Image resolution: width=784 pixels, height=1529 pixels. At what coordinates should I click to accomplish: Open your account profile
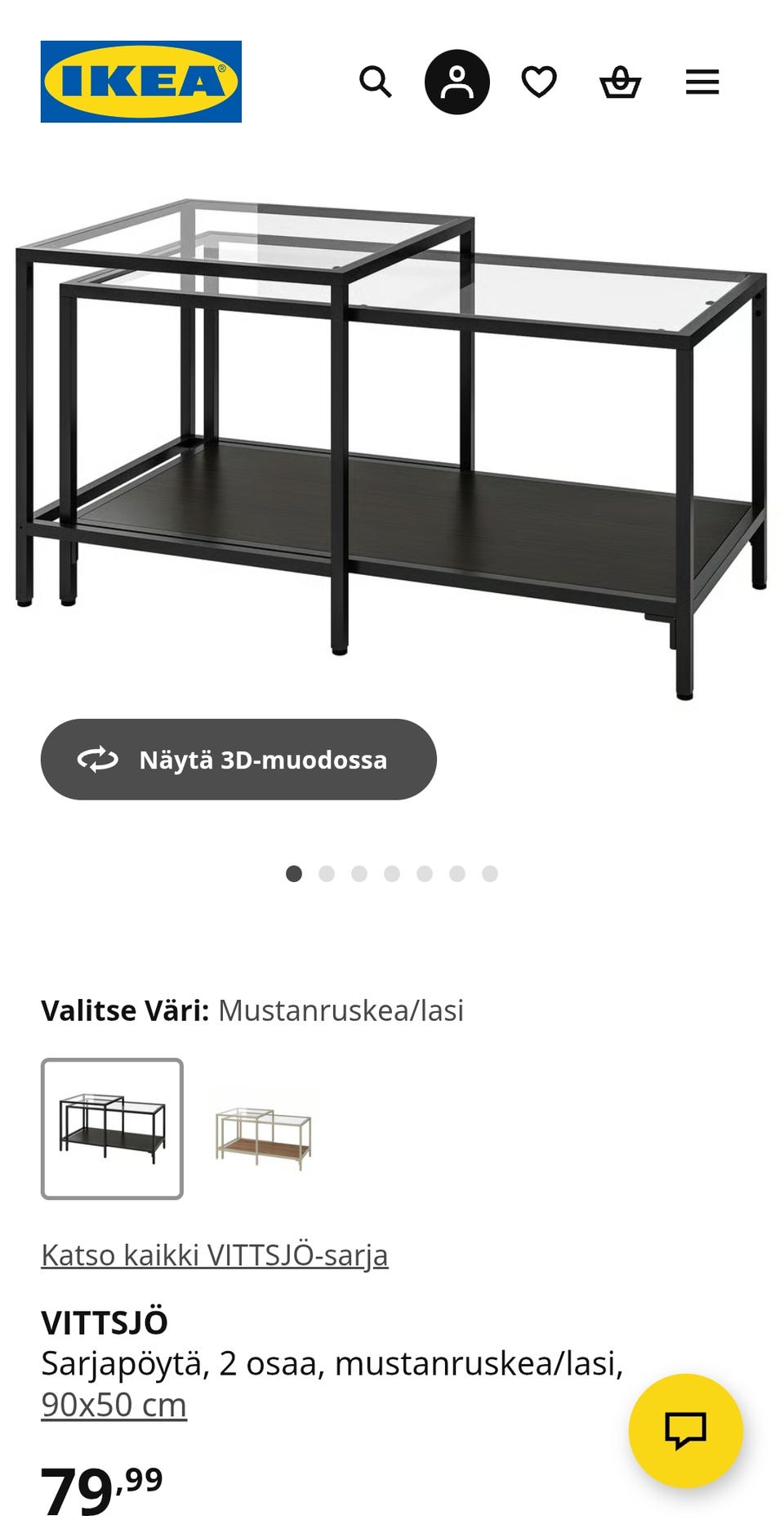456,82
